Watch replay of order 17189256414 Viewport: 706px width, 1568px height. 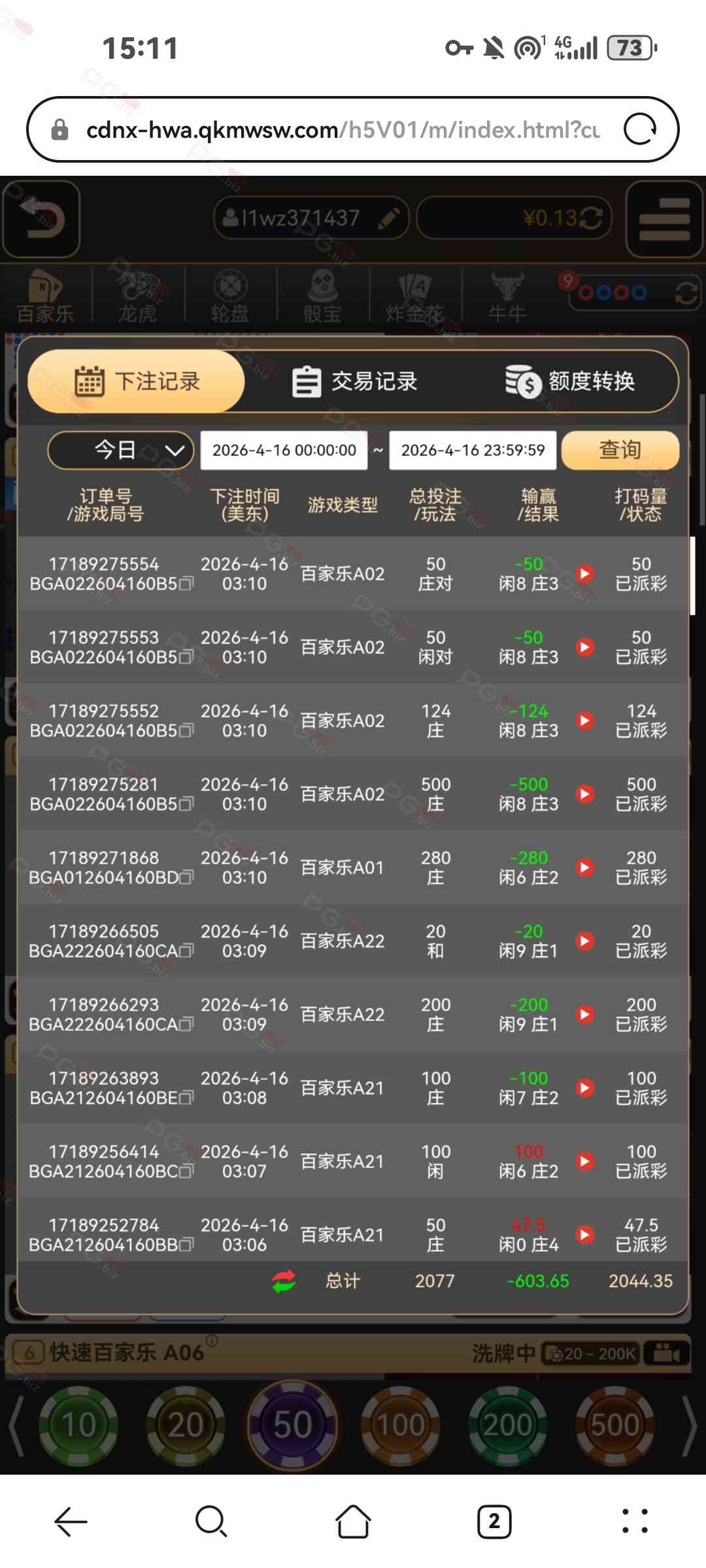click(x=585, y=1161)
